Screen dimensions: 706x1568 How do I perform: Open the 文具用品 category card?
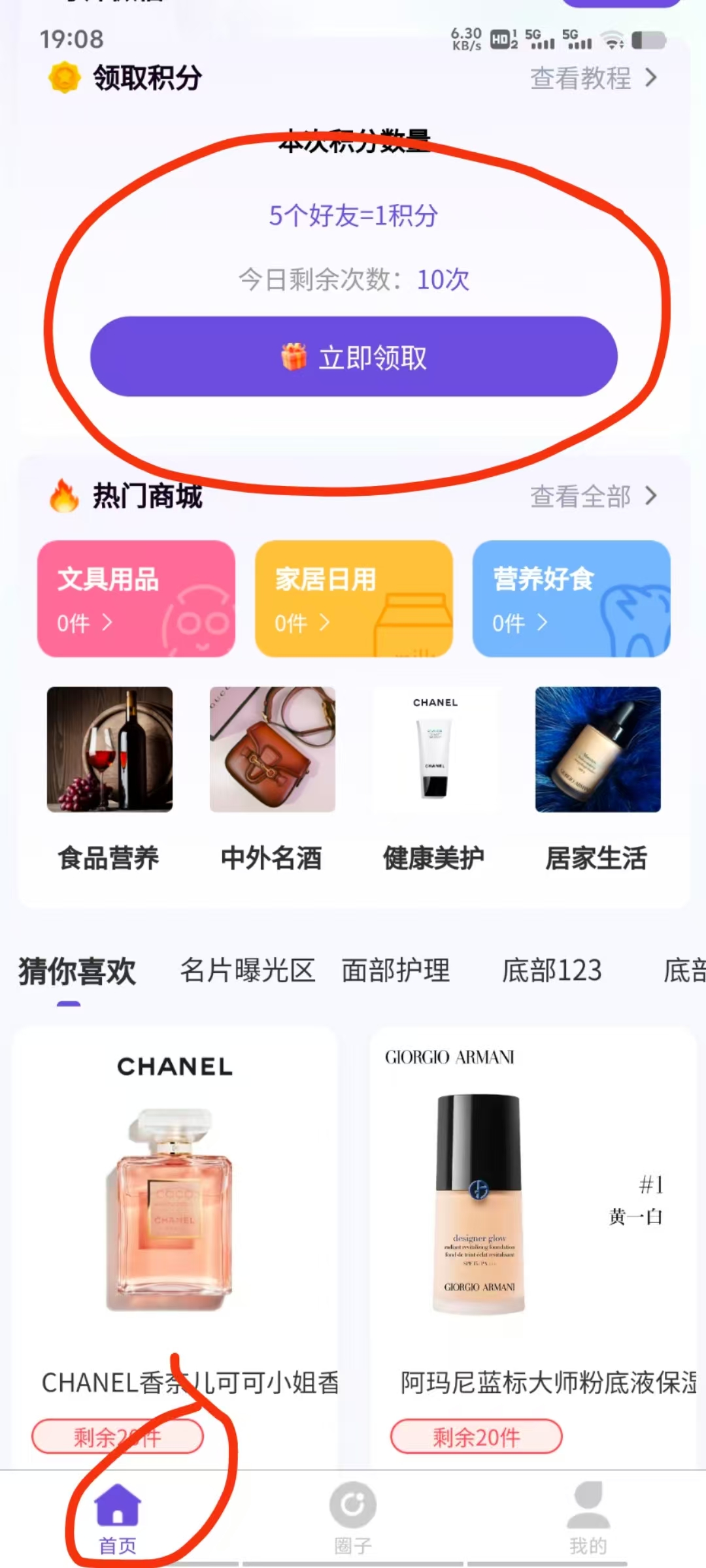[136, 598]
